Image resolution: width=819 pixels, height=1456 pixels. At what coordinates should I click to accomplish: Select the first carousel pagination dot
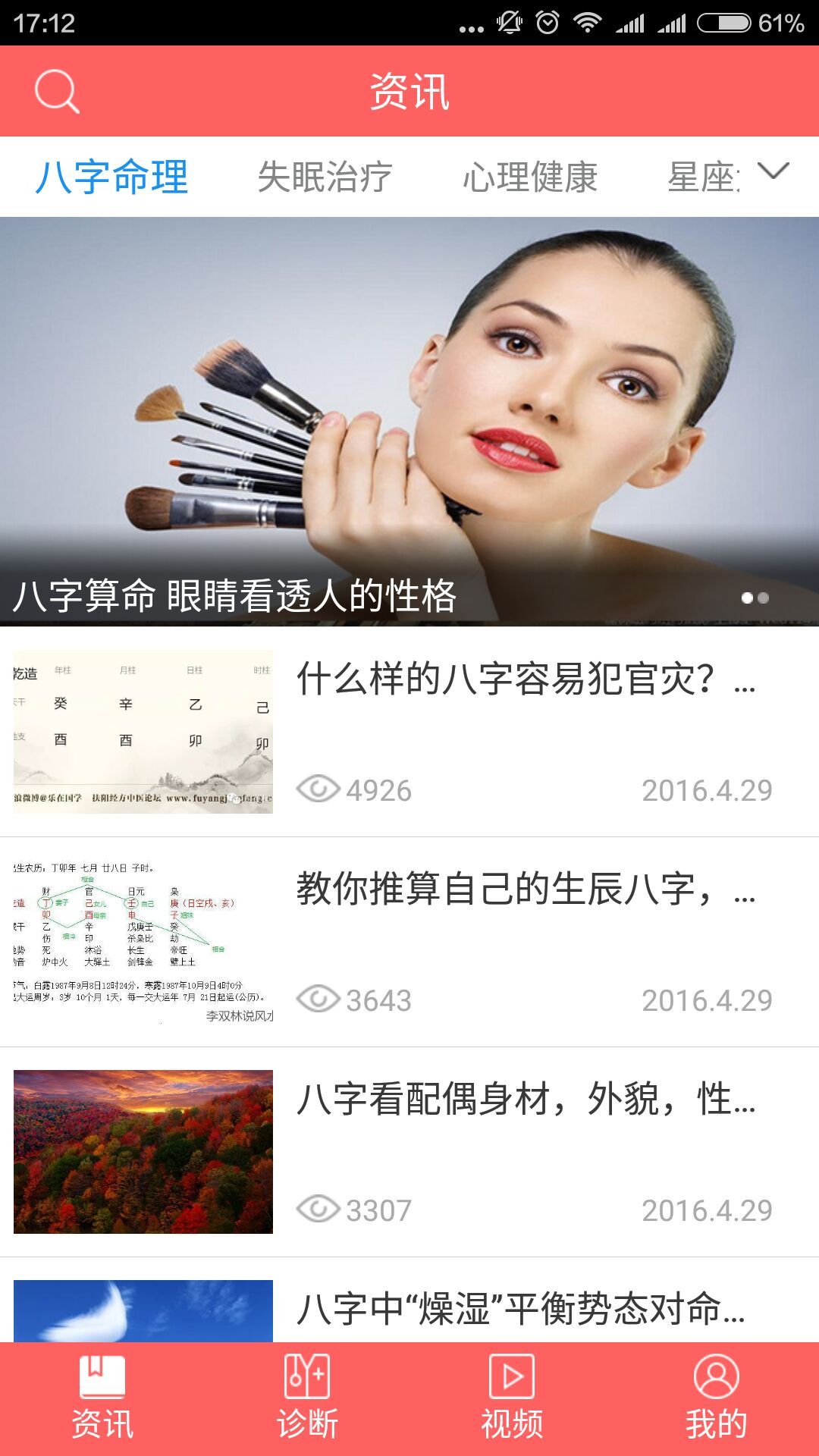click(x=745, y=598)
